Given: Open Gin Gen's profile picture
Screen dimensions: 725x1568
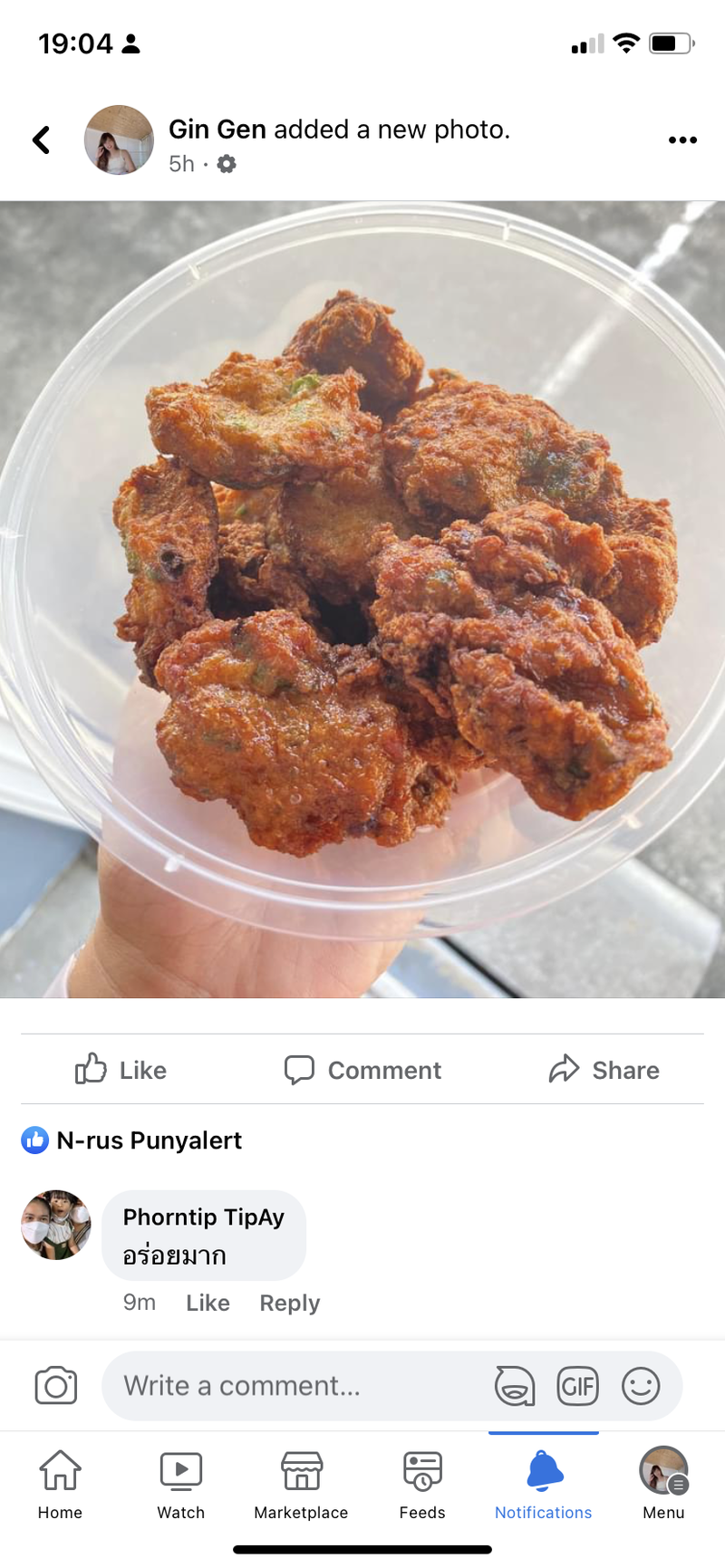Looking at the screenshot, I should [119, 139].
